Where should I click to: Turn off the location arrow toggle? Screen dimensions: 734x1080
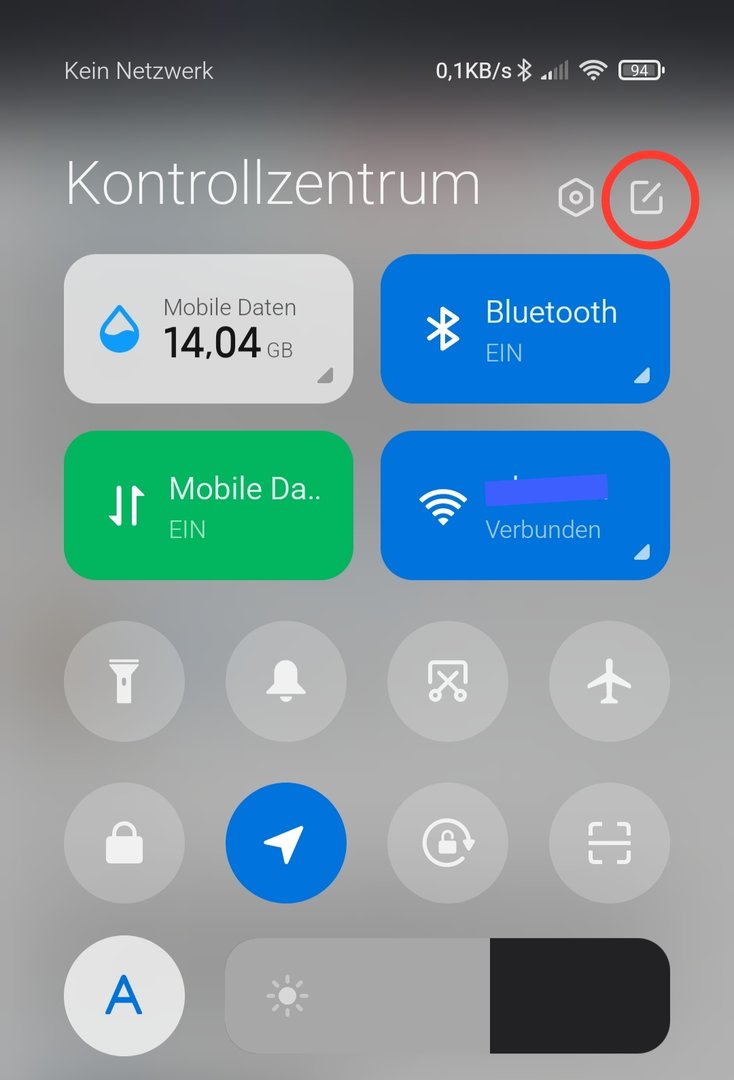click(x=286, y=843)
